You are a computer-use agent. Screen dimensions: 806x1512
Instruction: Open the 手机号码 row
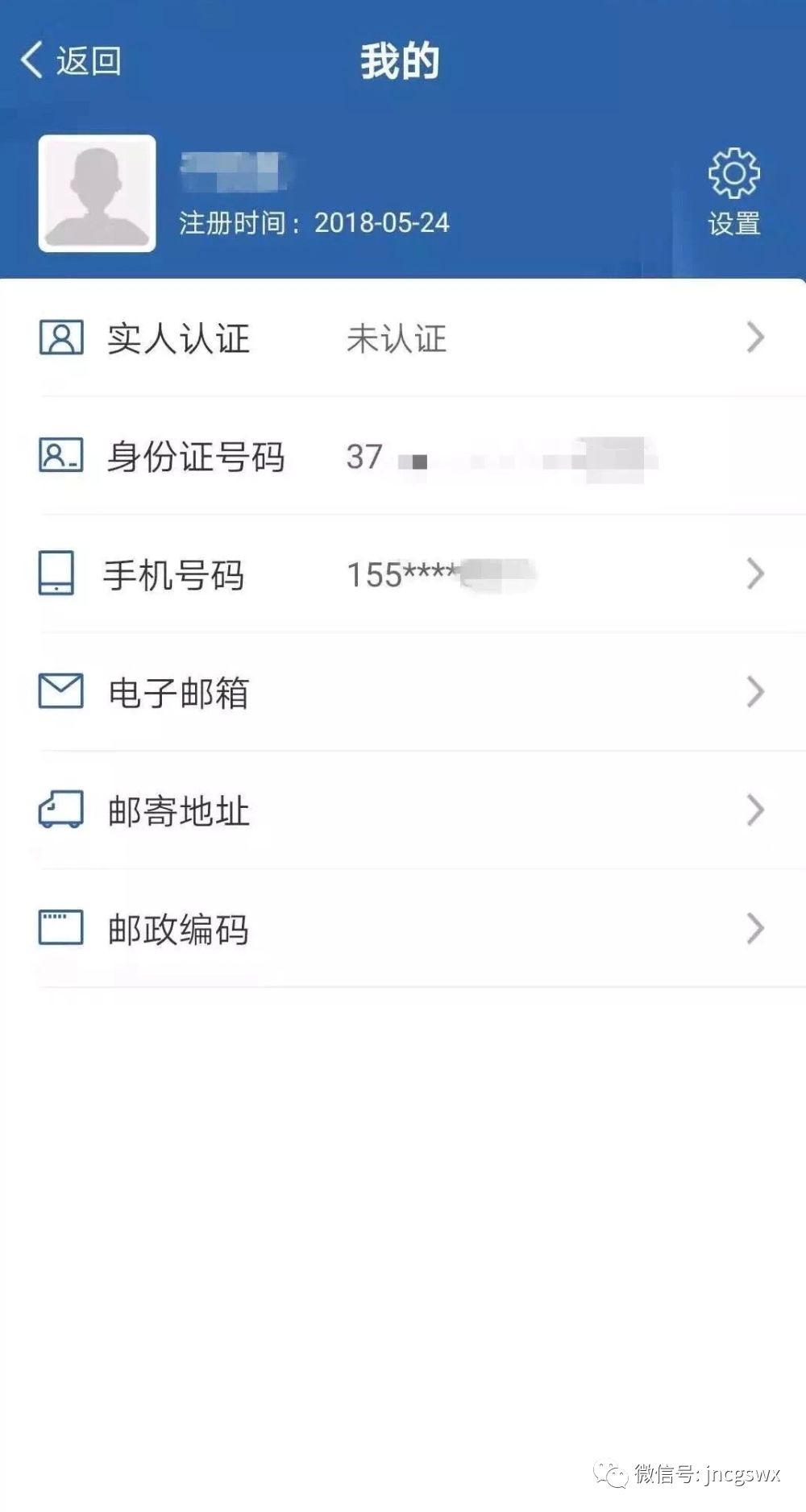tap(403, 574)
